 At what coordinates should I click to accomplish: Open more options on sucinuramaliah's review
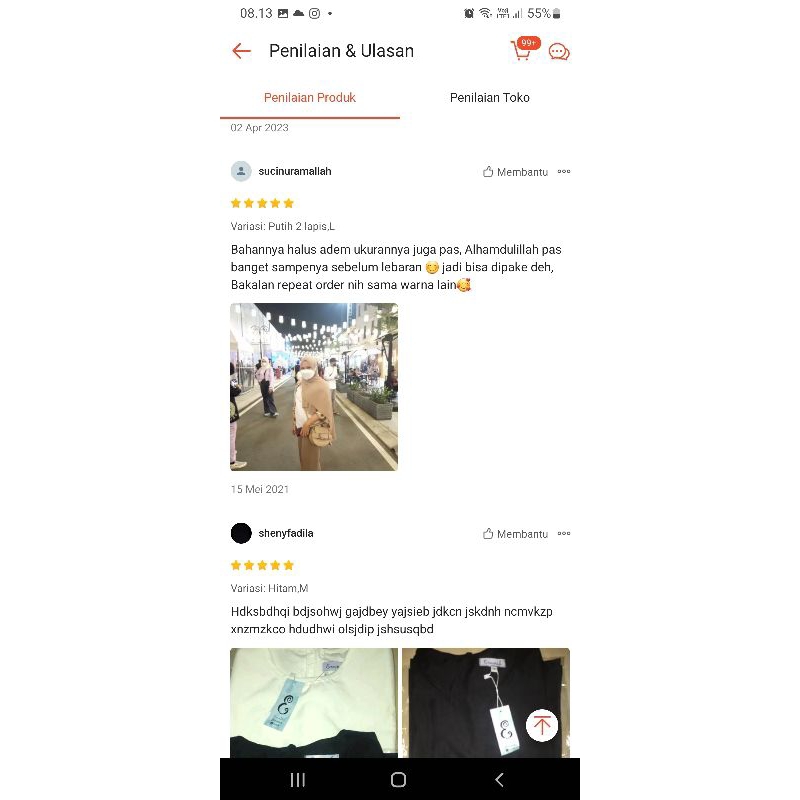click(564, 172)
